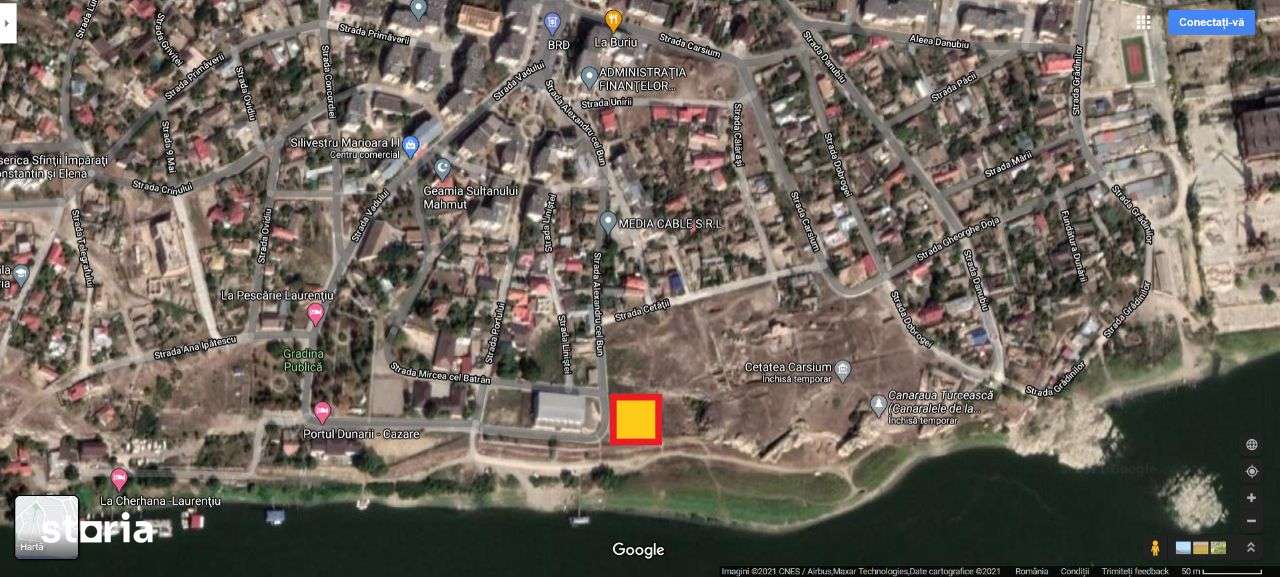The height and width of the screenshot is (577, 1280).
Task: Select the Cetatea Carsium place marker
Action: coord(843,371)
